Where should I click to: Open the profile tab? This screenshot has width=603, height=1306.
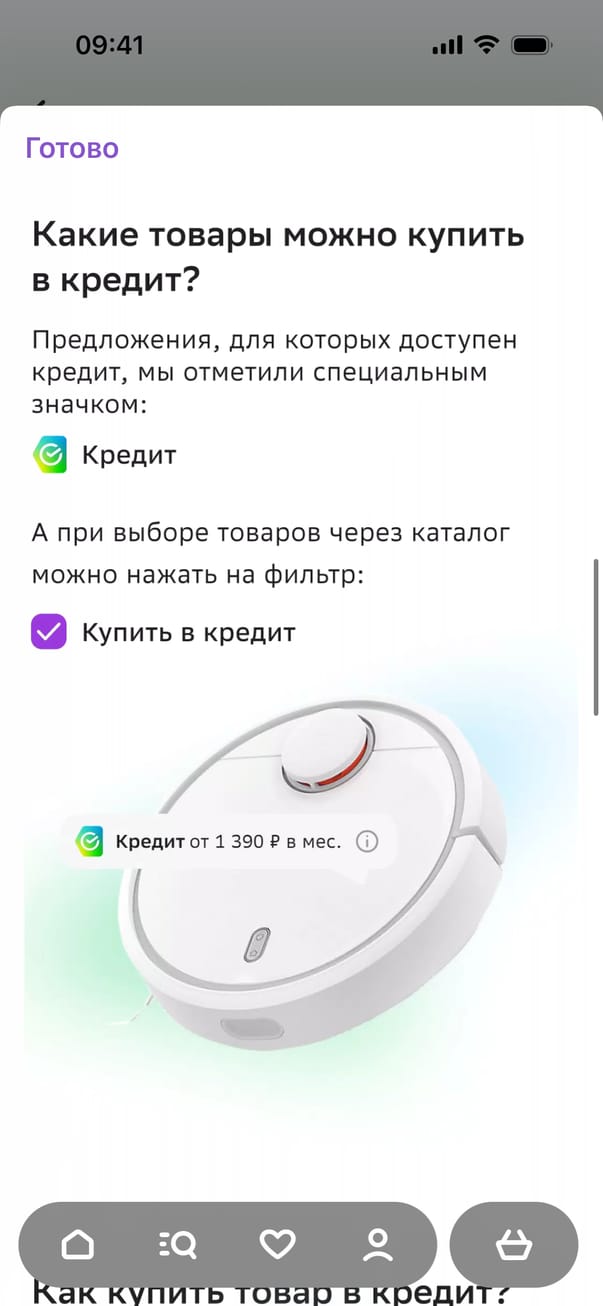pyautogui.click(x=377, y=1244)
